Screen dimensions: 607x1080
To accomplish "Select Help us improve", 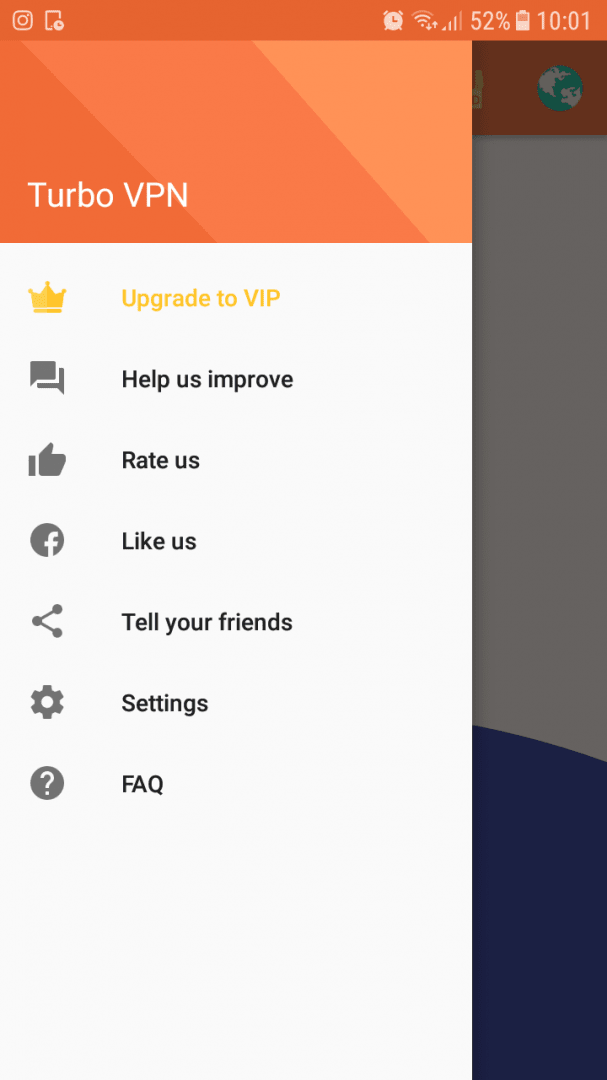I will 236,380.
